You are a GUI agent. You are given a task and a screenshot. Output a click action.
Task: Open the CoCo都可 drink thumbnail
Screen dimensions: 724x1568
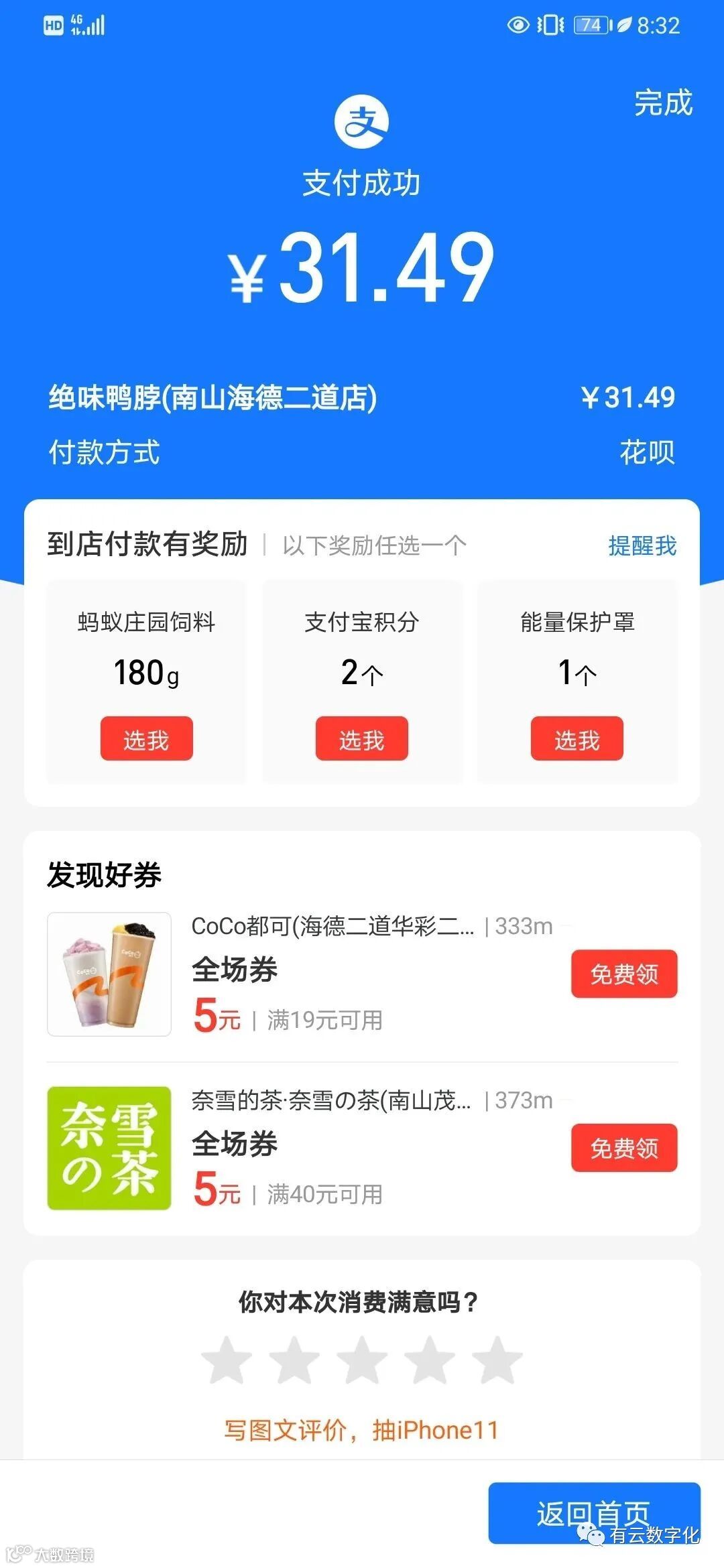109,974
